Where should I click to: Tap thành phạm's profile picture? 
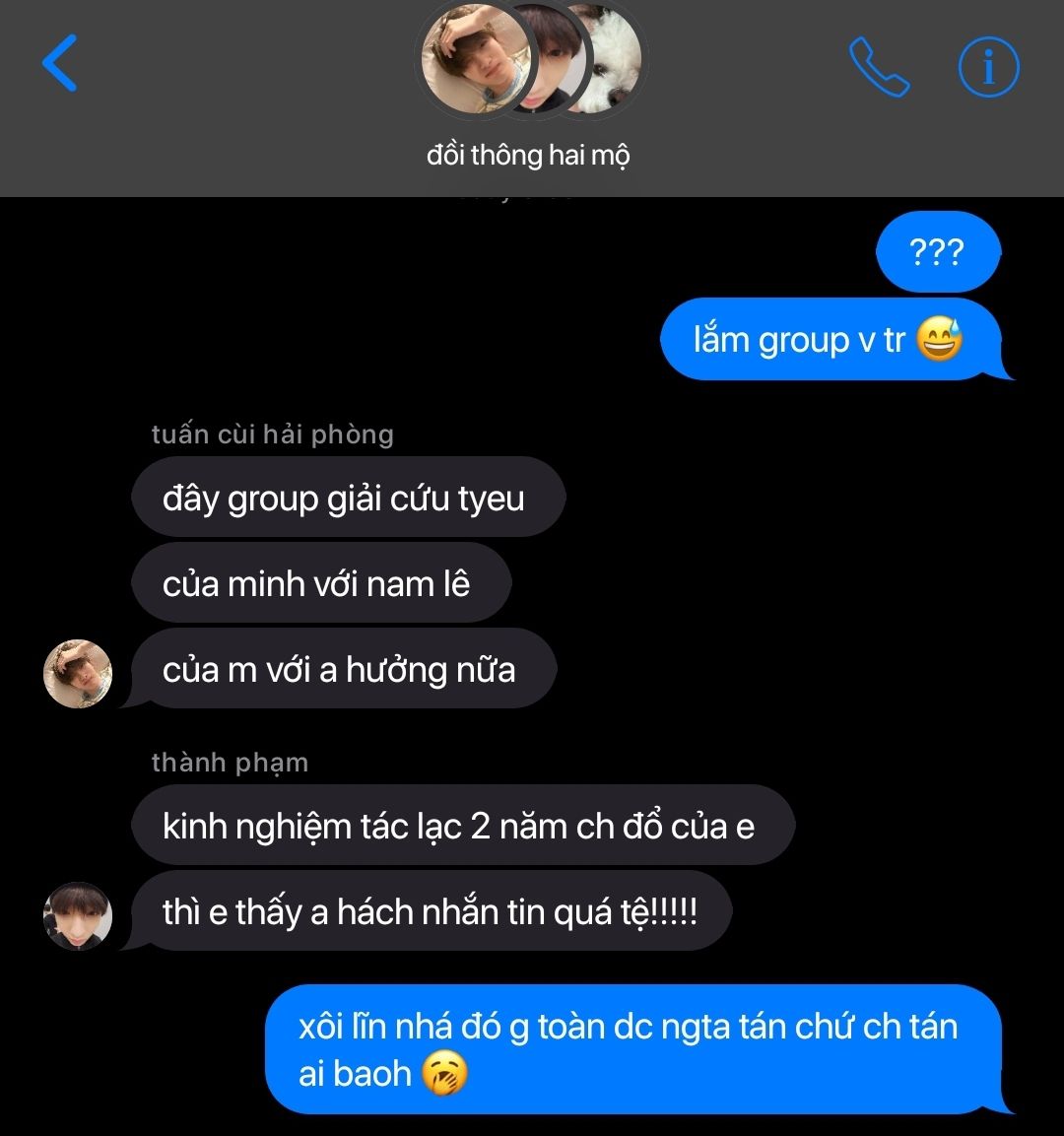[x=78, y=916]
